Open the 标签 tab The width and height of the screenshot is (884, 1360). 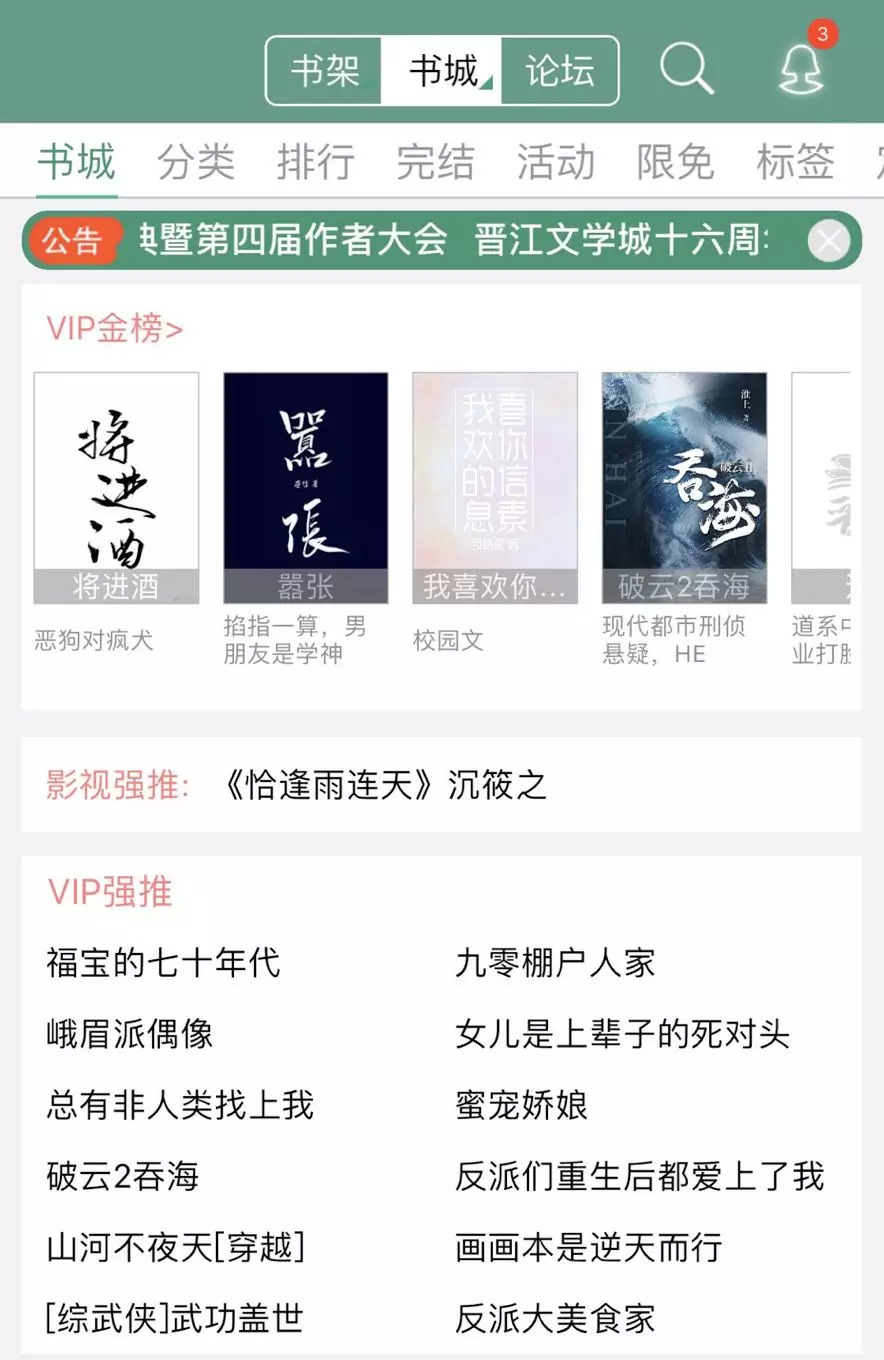[x=796, y=162]
